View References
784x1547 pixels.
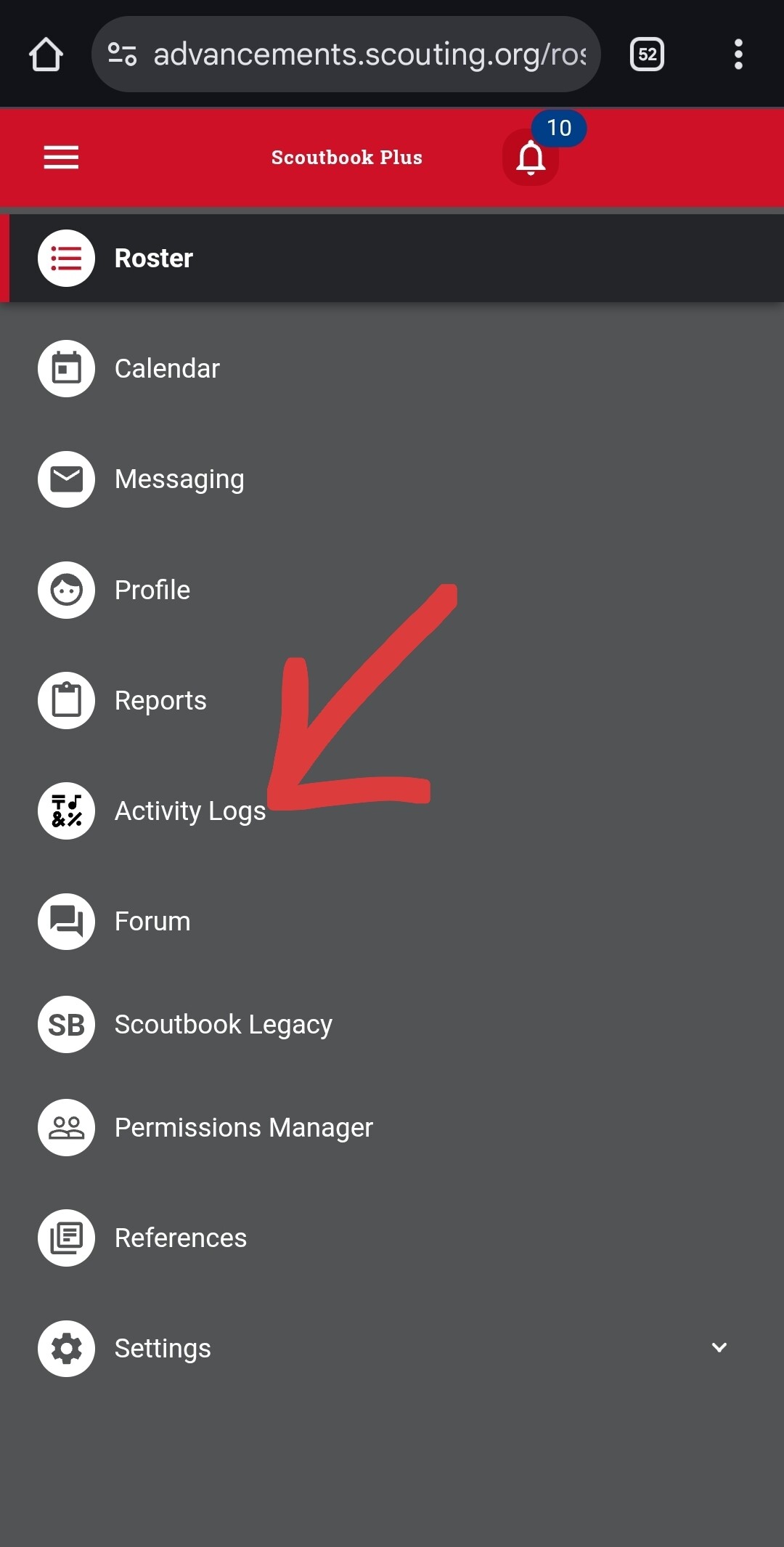(181, 1238)
